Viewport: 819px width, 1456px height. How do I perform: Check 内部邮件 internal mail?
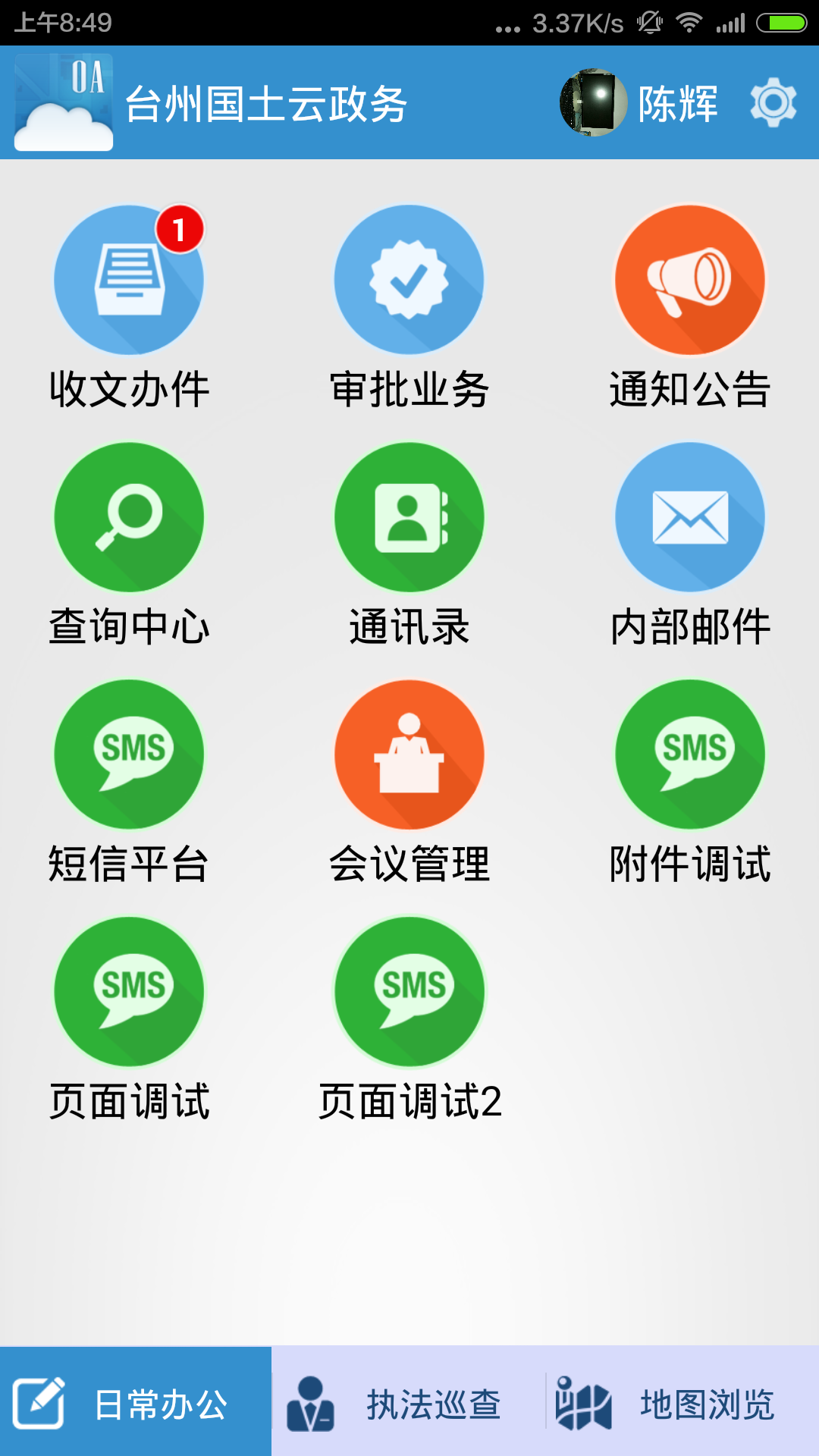(690, 518)
